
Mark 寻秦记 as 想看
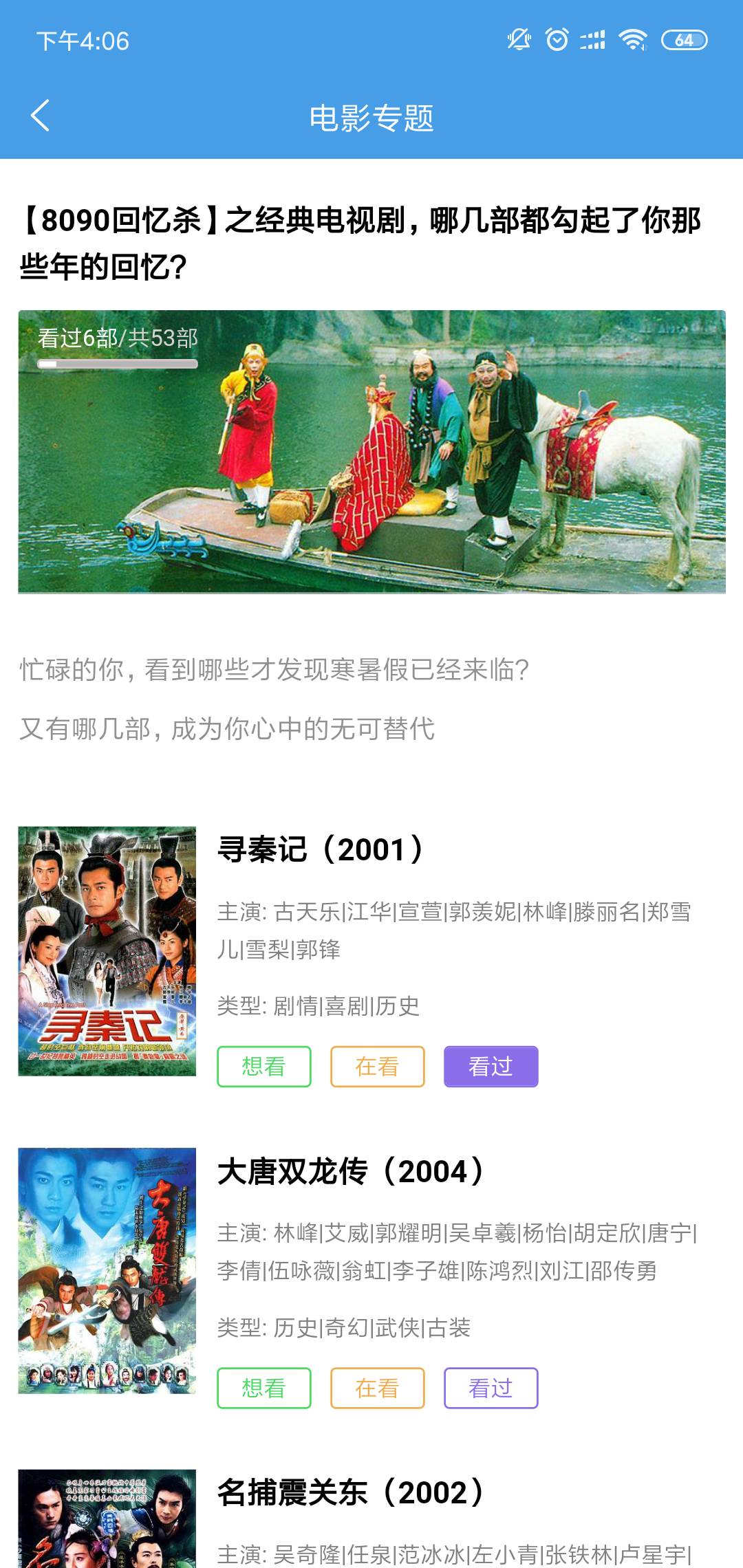coord(264,1067)
